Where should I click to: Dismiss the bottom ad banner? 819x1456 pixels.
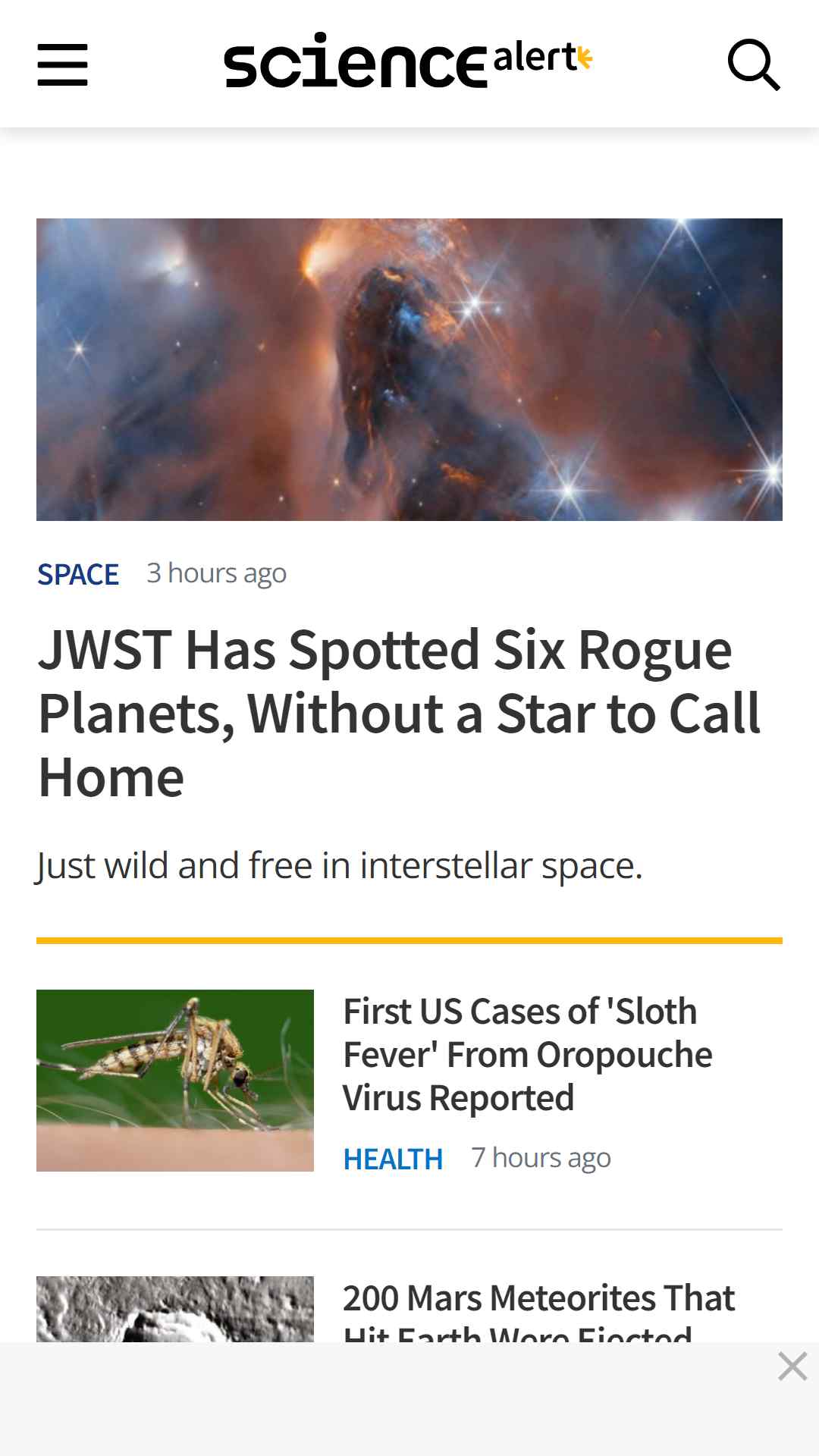tap(792, 1367)
